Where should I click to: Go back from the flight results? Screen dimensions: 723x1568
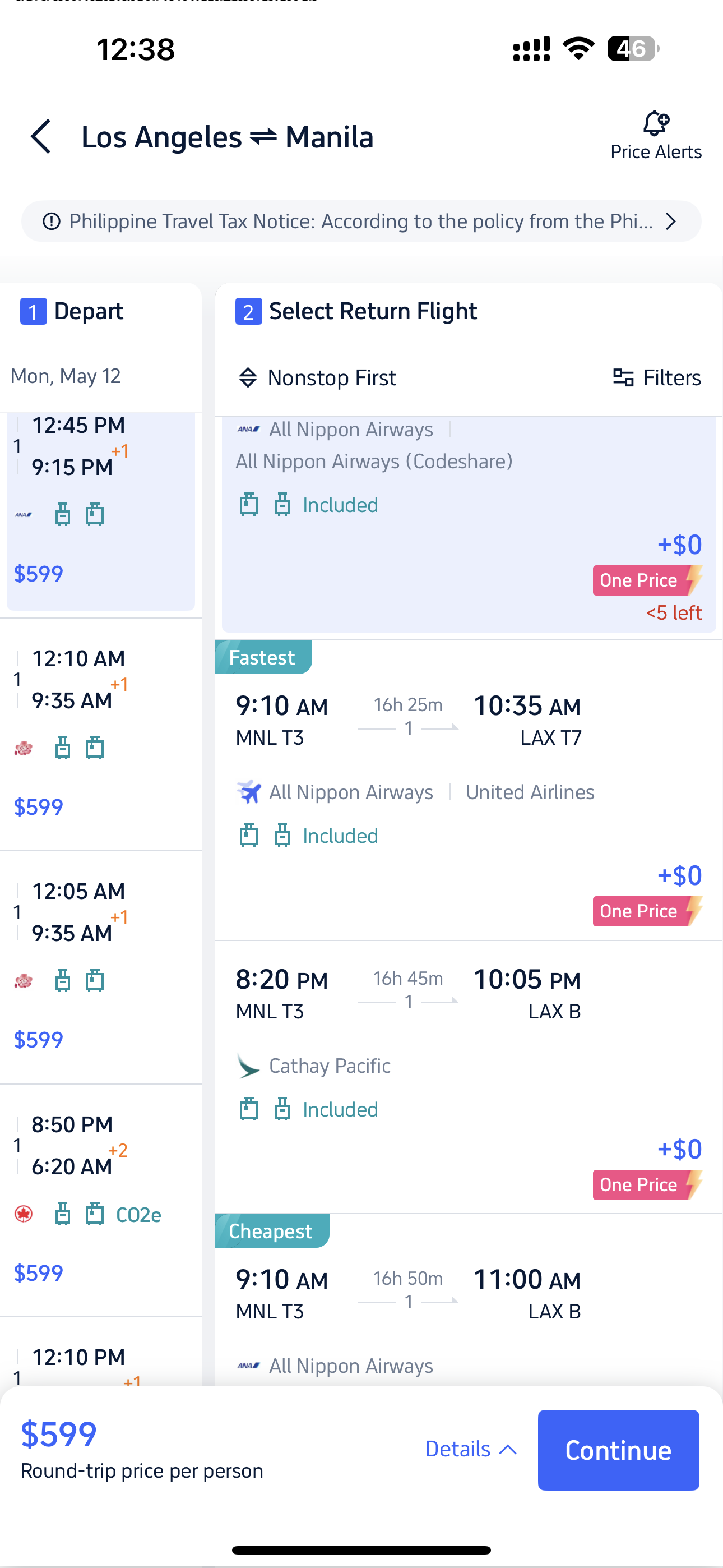click(41, 136)
